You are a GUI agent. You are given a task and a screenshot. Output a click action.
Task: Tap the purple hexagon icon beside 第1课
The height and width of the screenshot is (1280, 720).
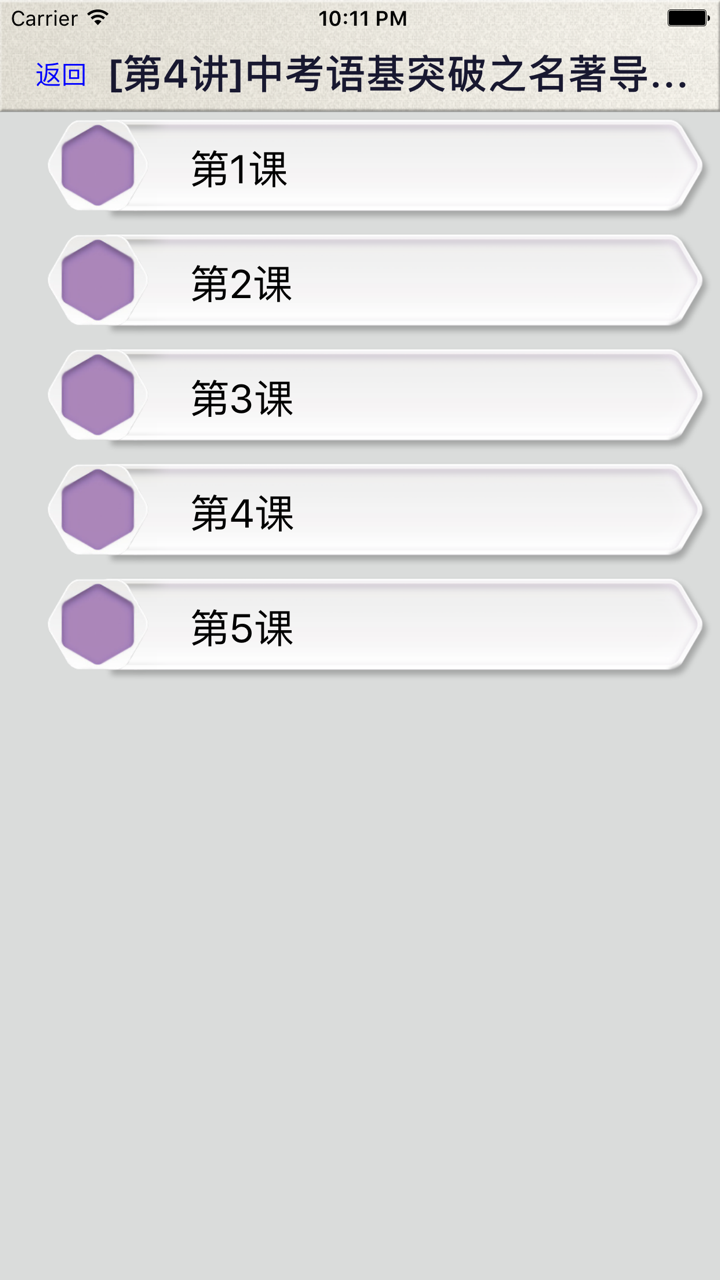(x=97, y=164)
